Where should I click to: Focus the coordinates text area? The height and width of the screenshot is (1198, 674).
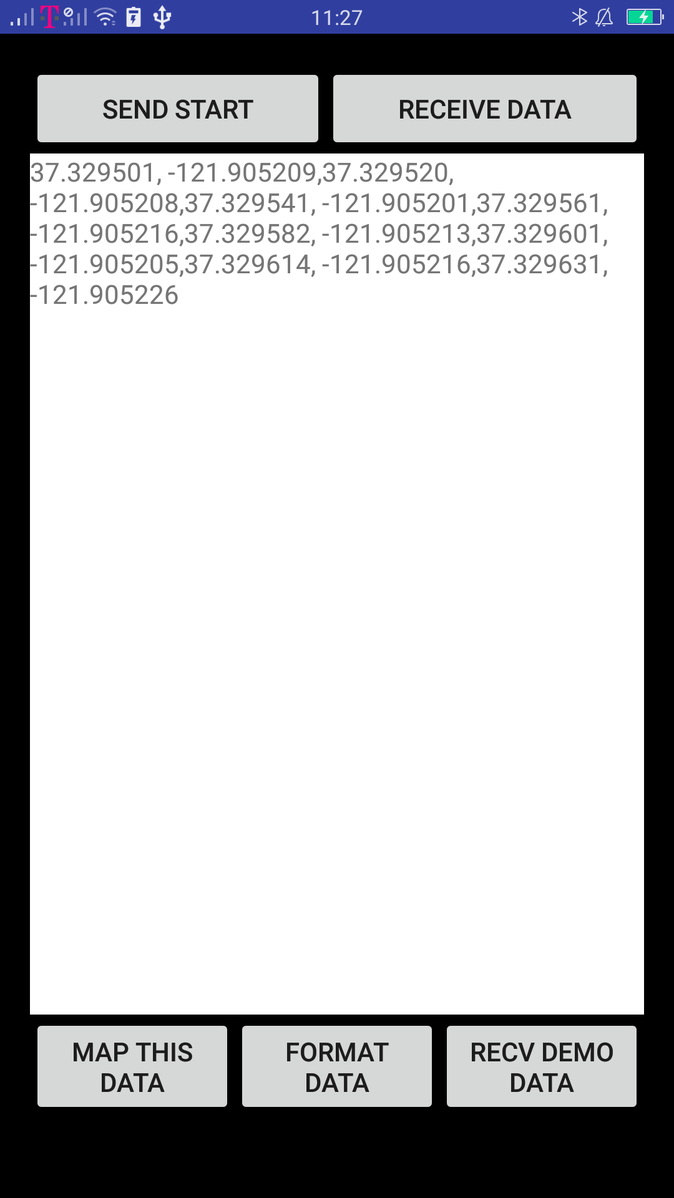click(337, 584)
